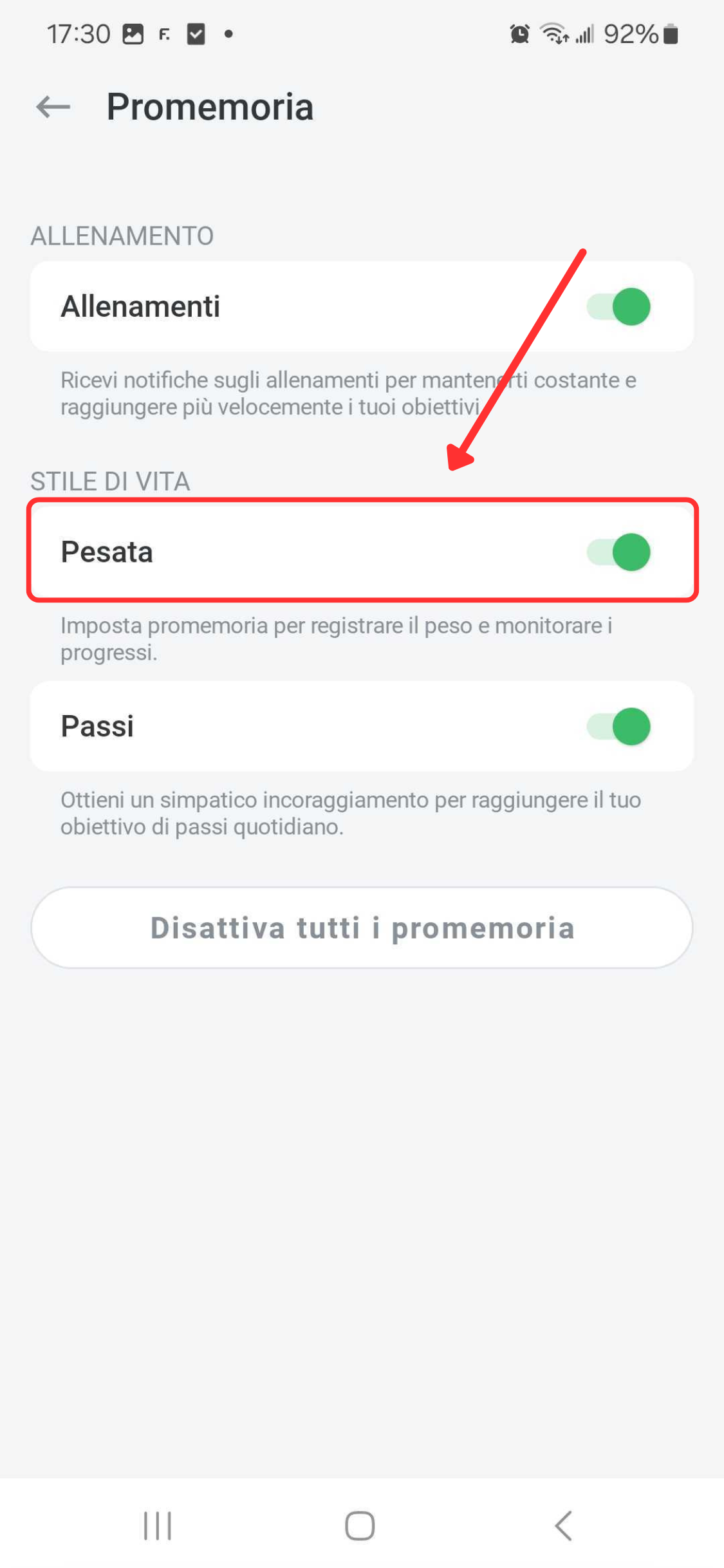Disable the Passi reminder switch
The width and height of the screenshot is (724, 1568).
pos(618,727)
